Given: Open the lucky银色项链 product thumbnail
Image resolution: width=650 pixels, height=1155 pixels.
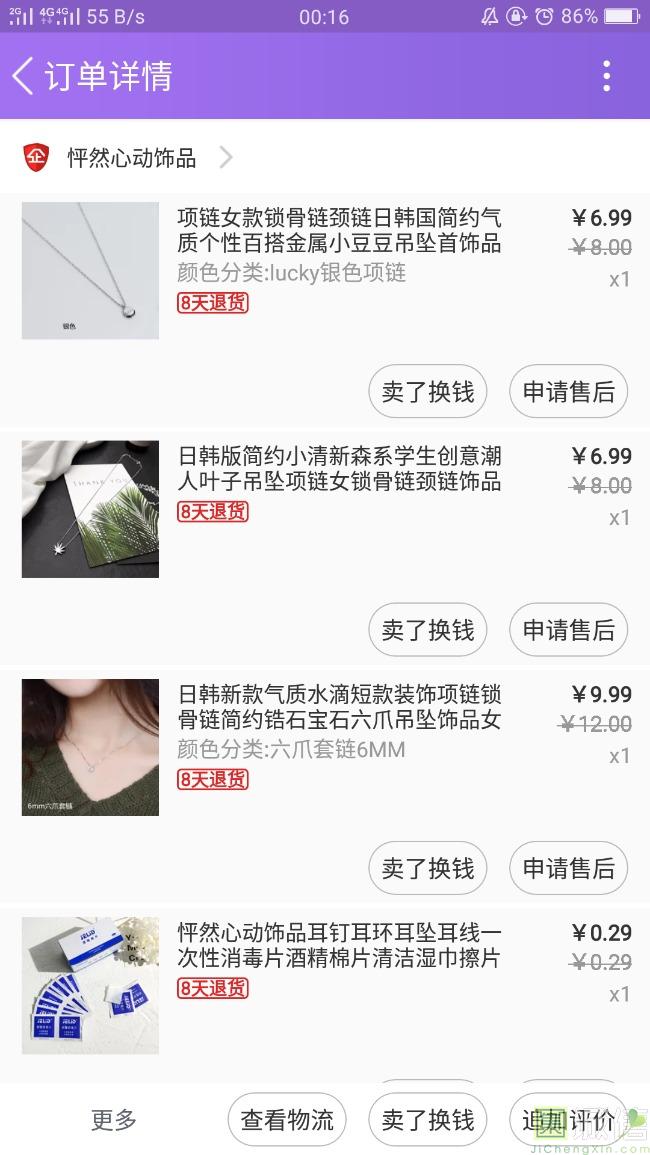Looking at the screenshot, I should [x=90, y=271].
